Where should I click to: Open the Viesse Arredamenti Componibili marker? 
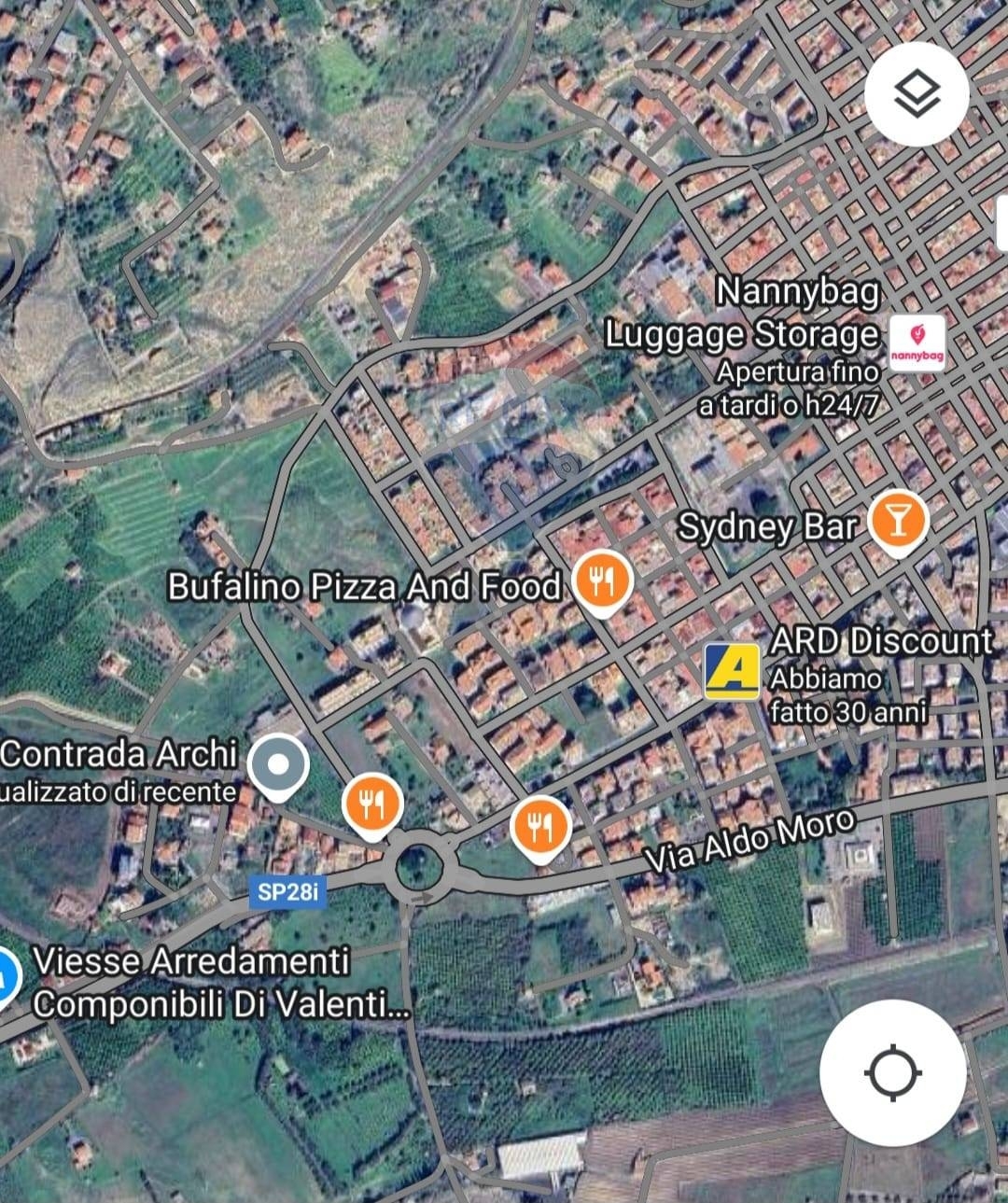[7, 979]
